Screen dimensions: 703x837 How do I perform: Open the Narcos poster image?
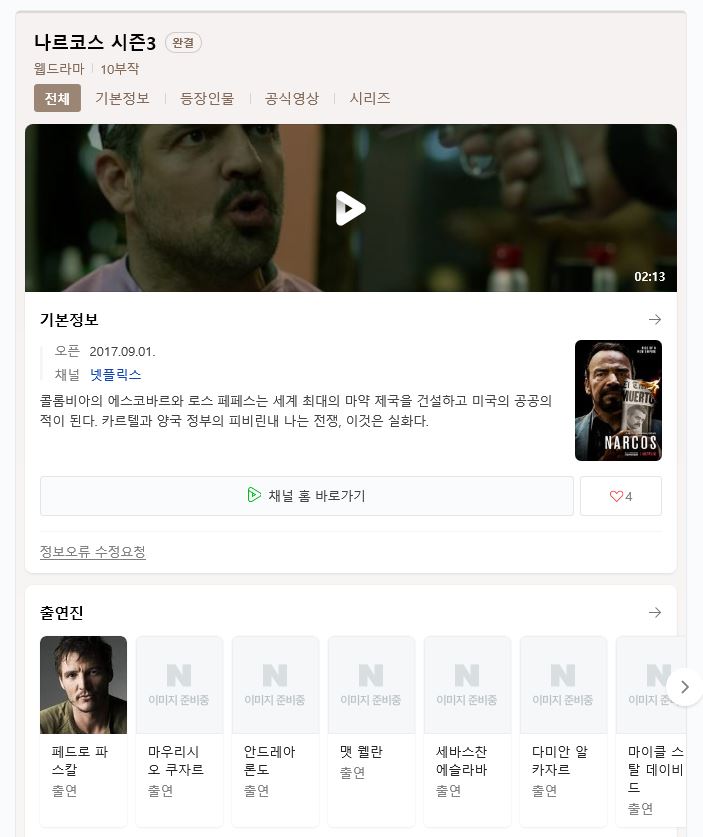point(618,400)
